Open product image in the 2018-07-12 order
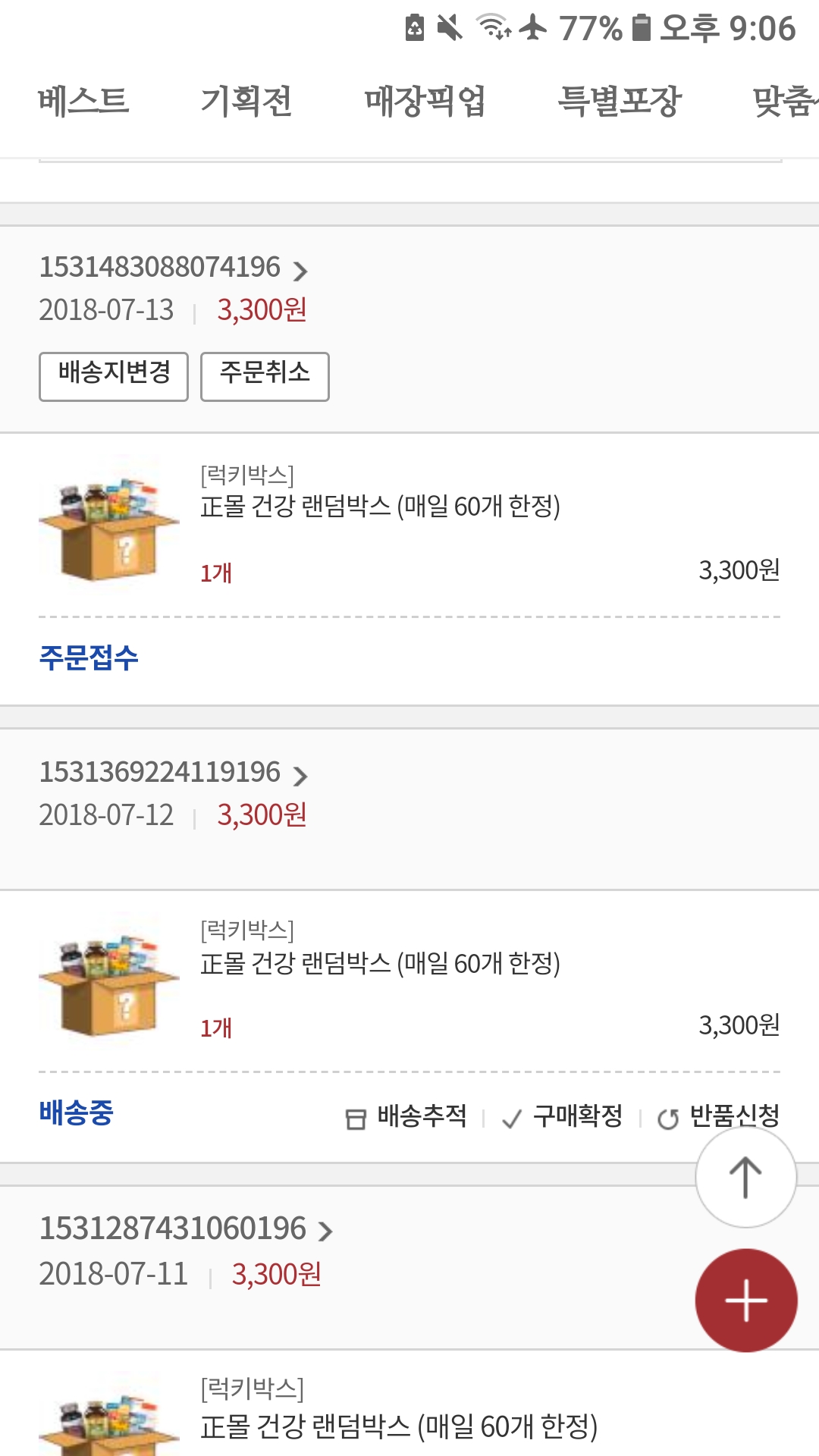The width and height of the screenshot is (819, 1456). [109, 975]
